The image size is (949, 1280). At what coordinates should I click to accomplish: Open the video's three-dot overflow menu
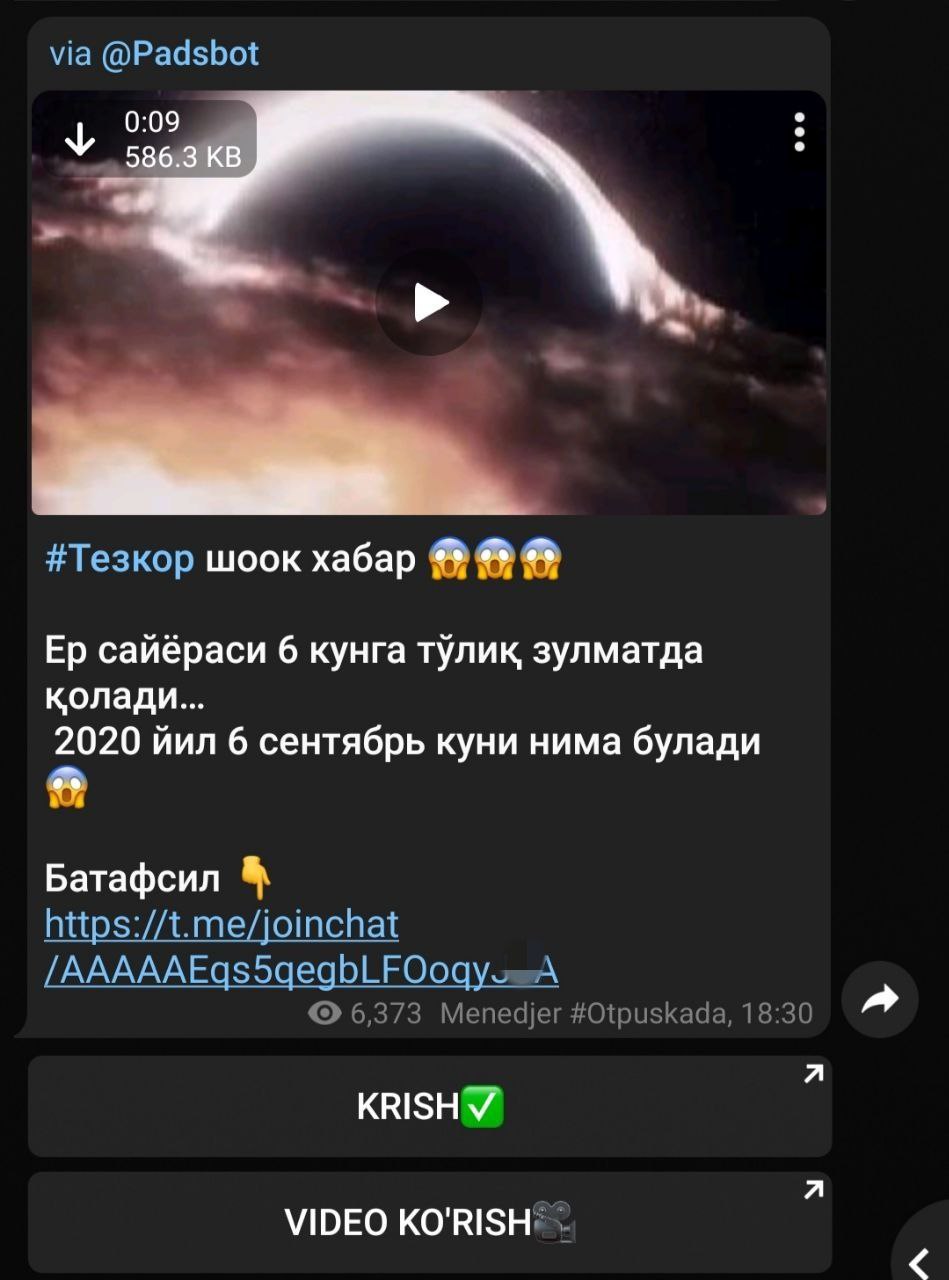799,132
